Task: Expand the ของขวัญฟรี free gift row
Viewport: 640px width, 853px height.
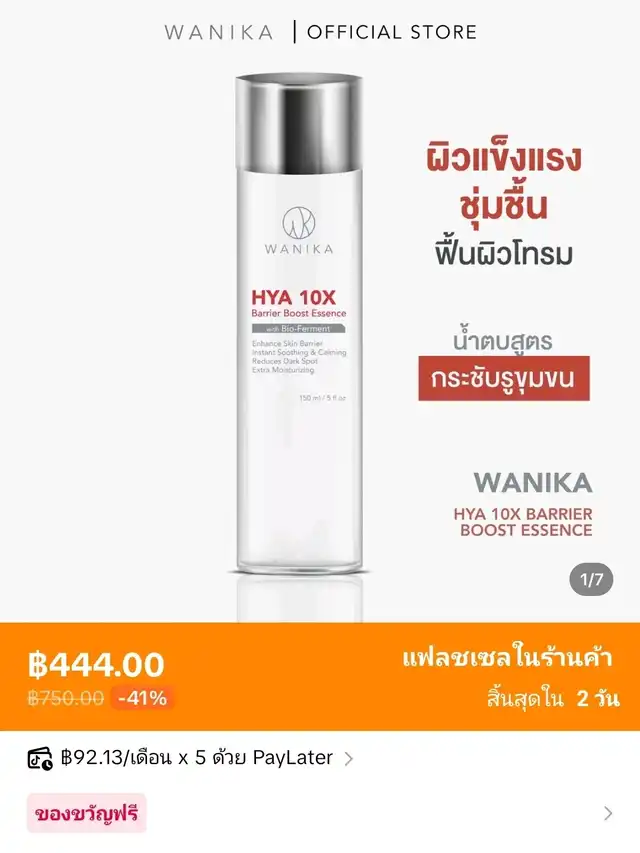Action: pos(607,813)
